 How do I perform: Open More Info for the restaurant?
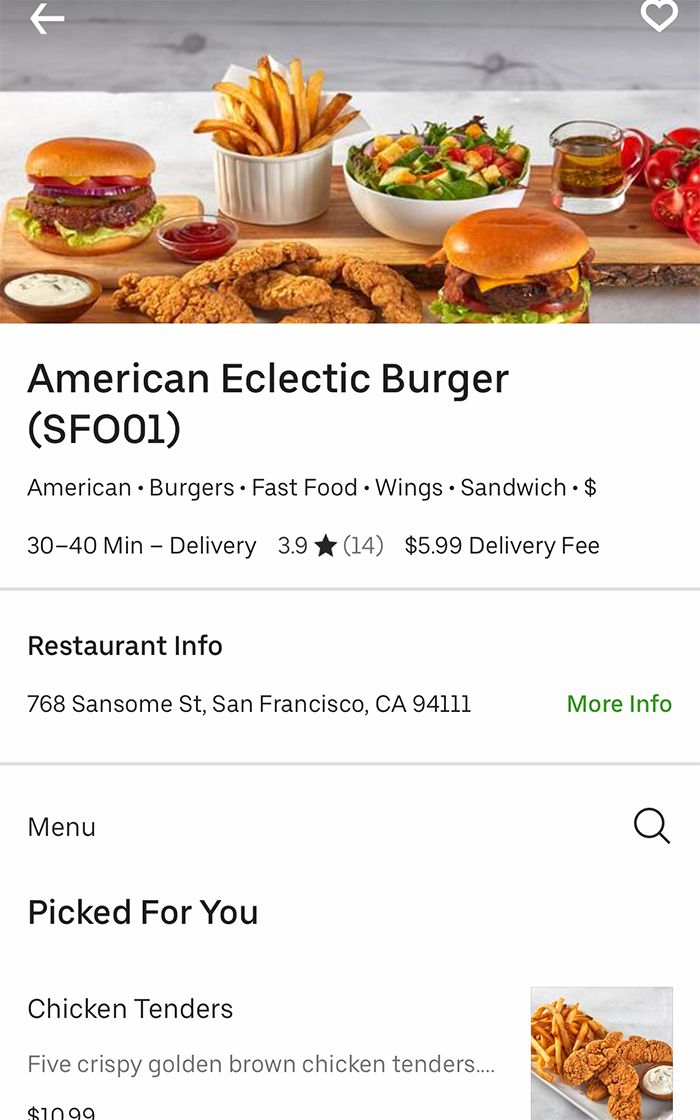(x=619, y=704)
